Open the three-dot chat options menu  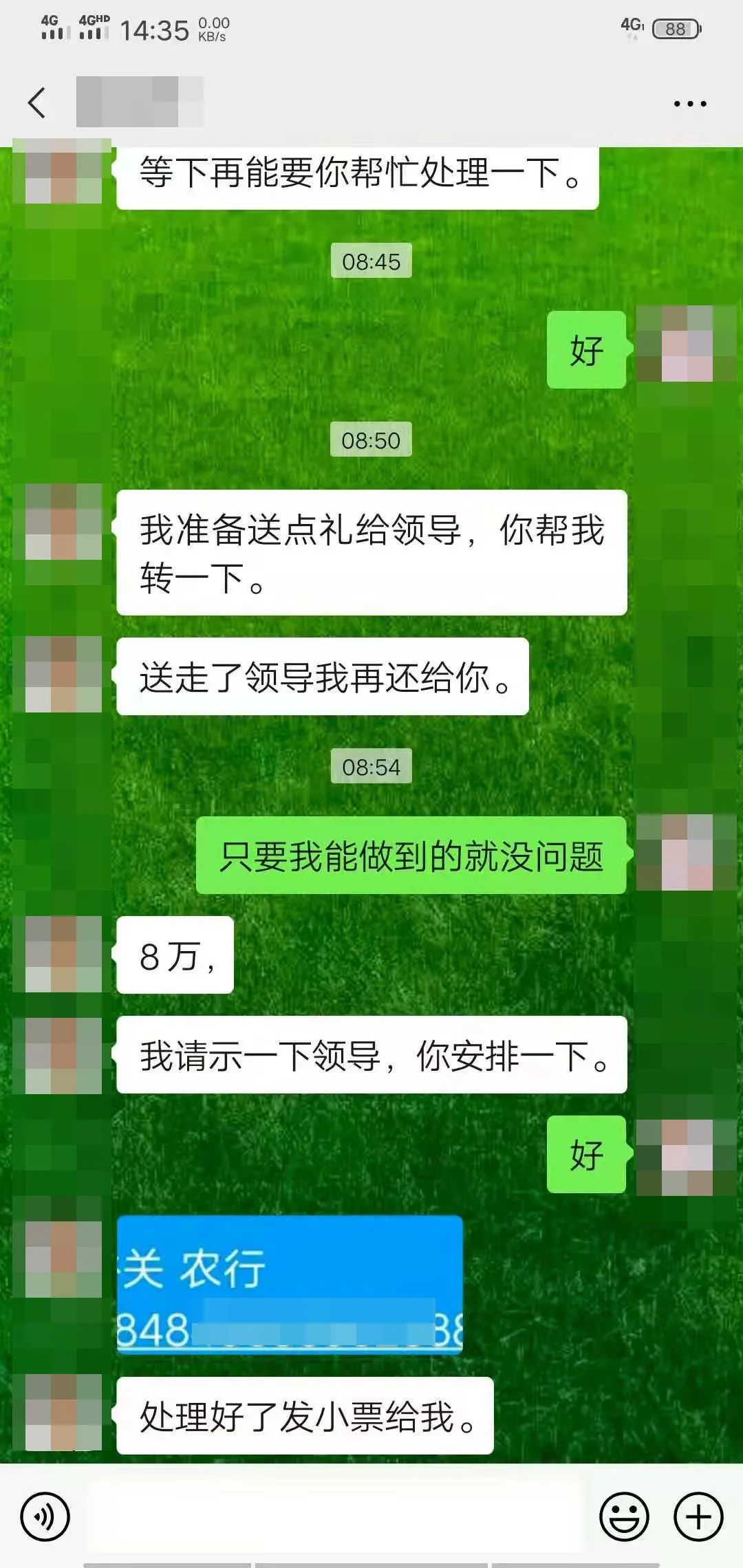[689, 104]
